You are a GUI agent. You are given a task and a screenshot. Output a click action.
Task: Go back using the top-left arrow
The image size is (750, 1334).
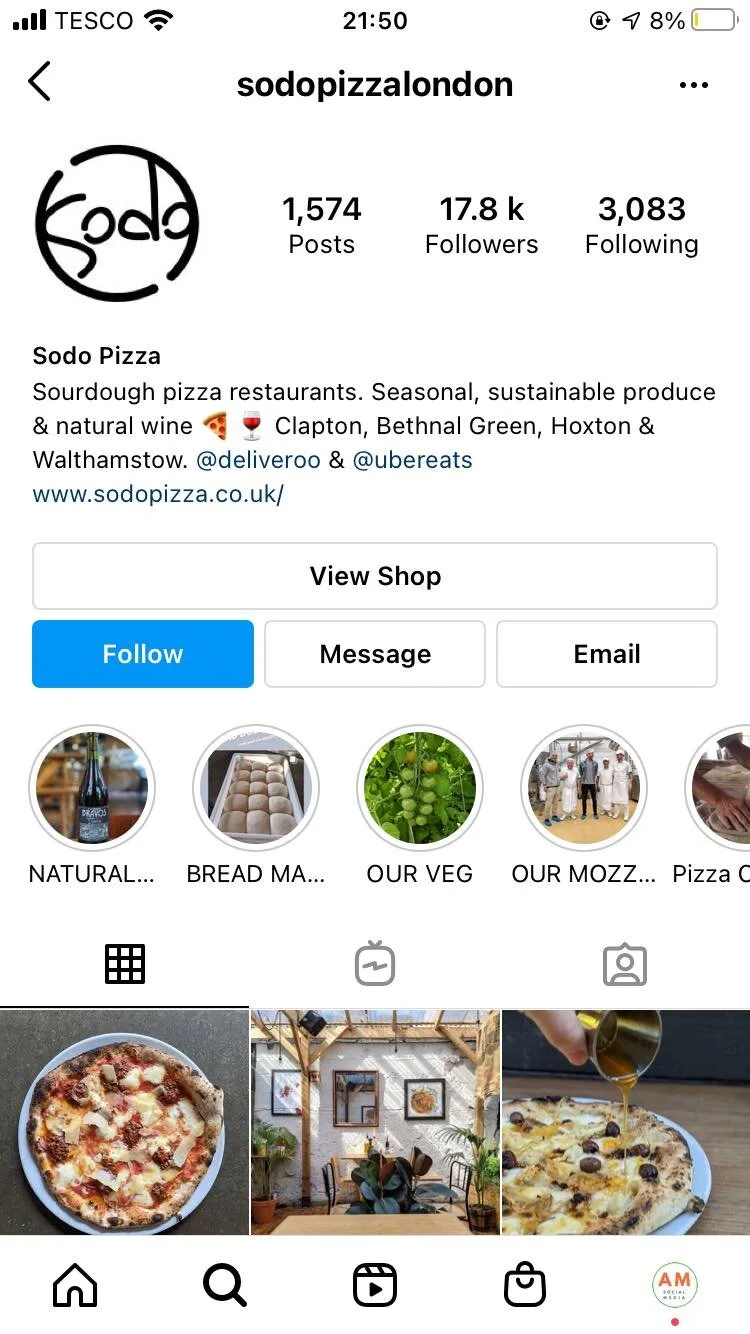coord(39,81)
